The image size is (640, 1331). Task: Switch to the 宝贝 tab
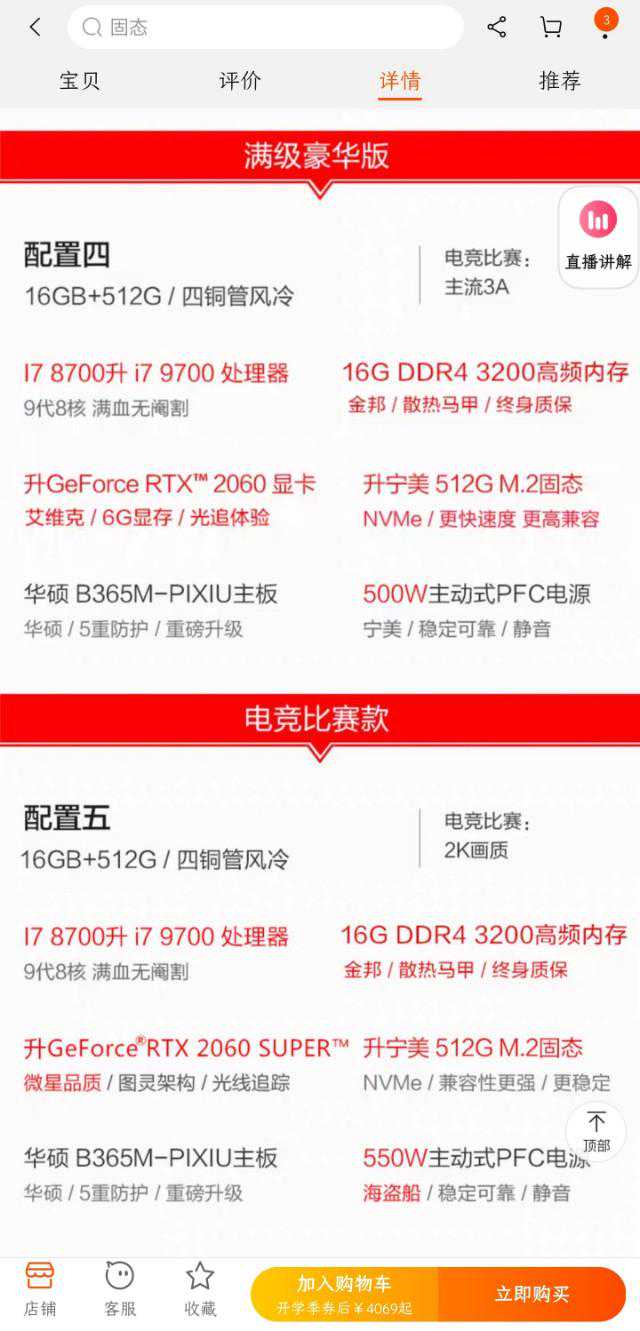[x=80, y=81]
